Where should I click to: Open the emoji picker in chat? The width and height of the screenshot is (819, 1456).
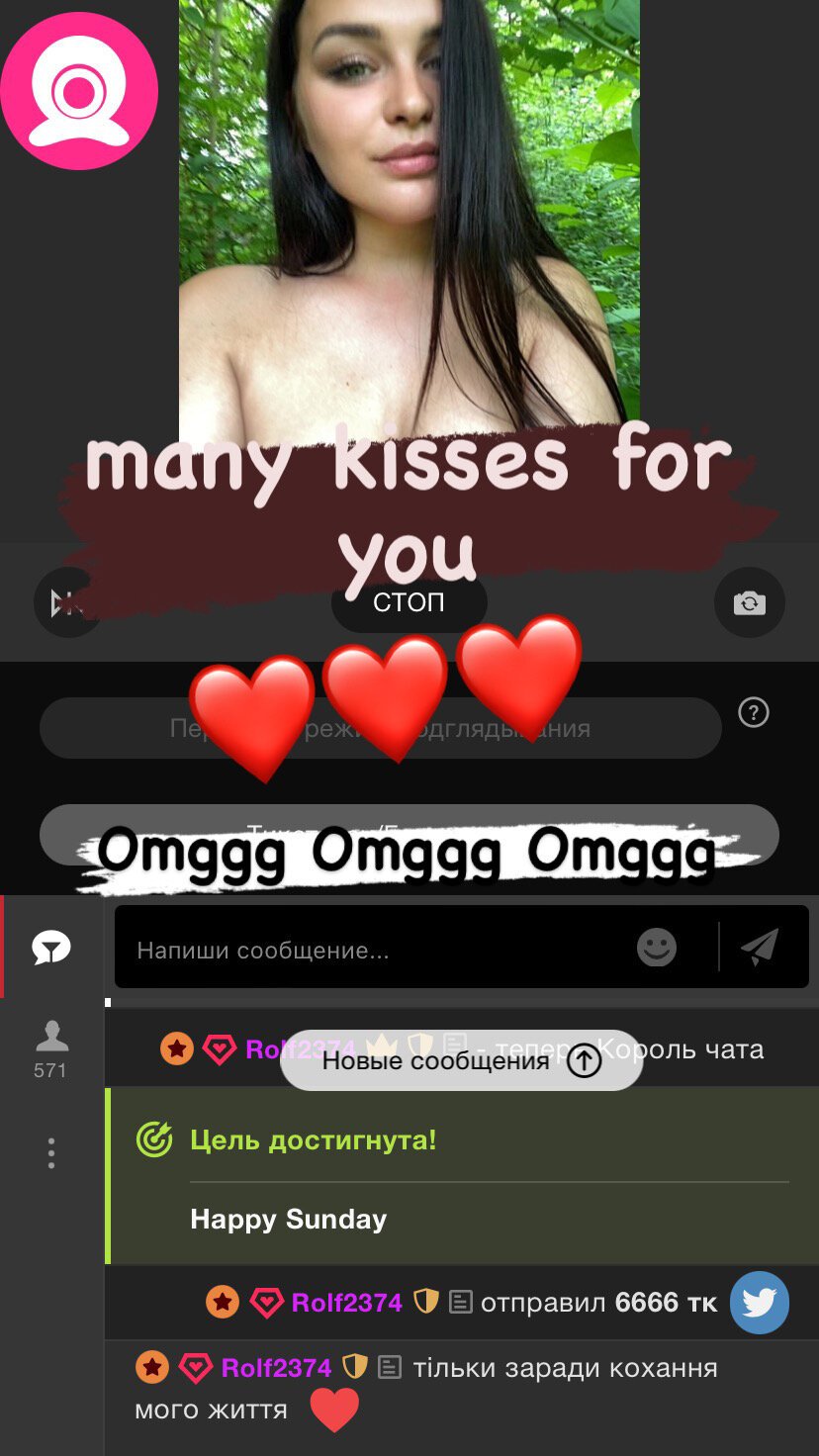tap(657, 948)
